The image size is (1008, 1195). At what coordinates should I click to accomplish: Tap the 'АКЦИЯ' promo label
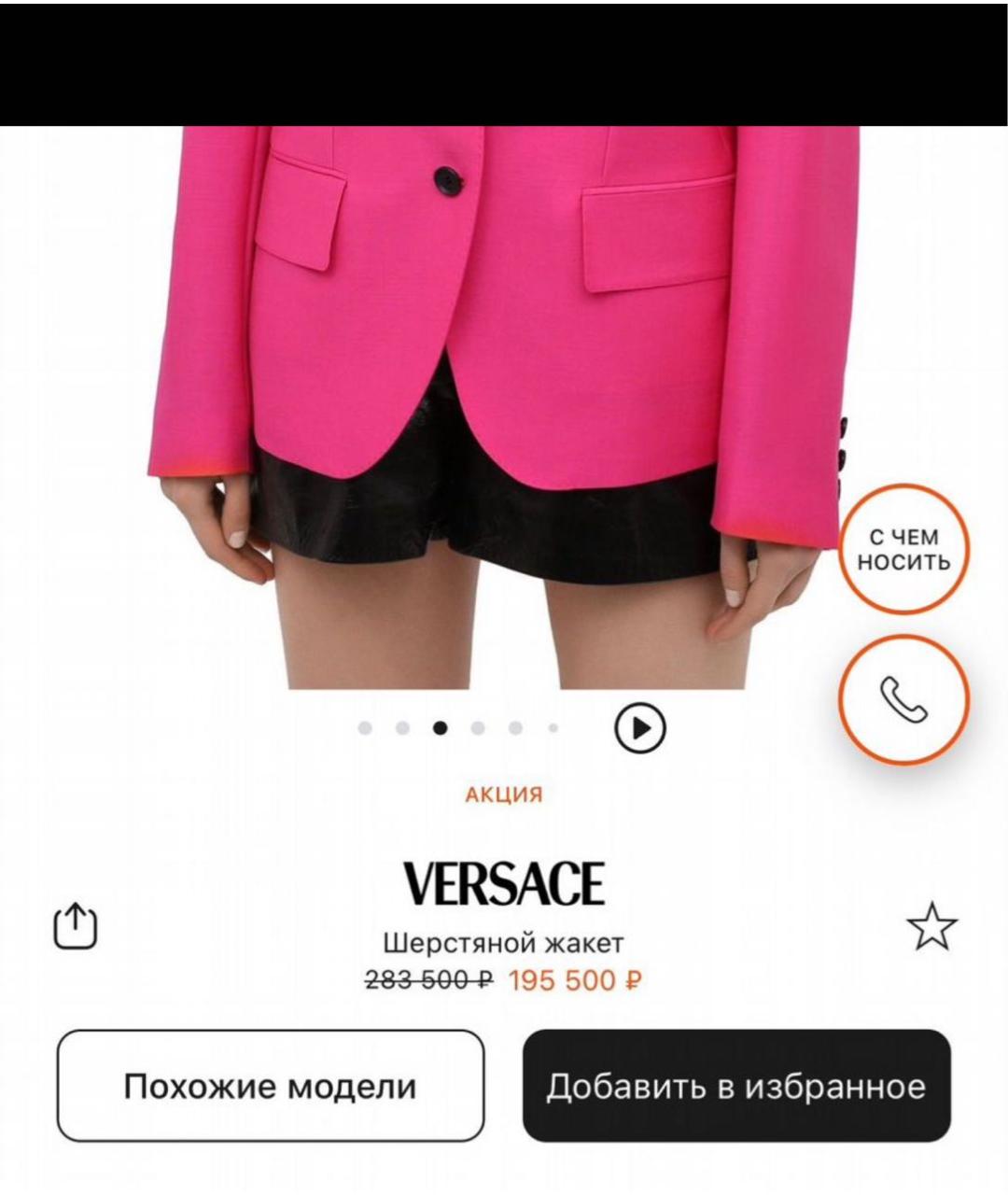pyautogui.click(x=503, y=794)
